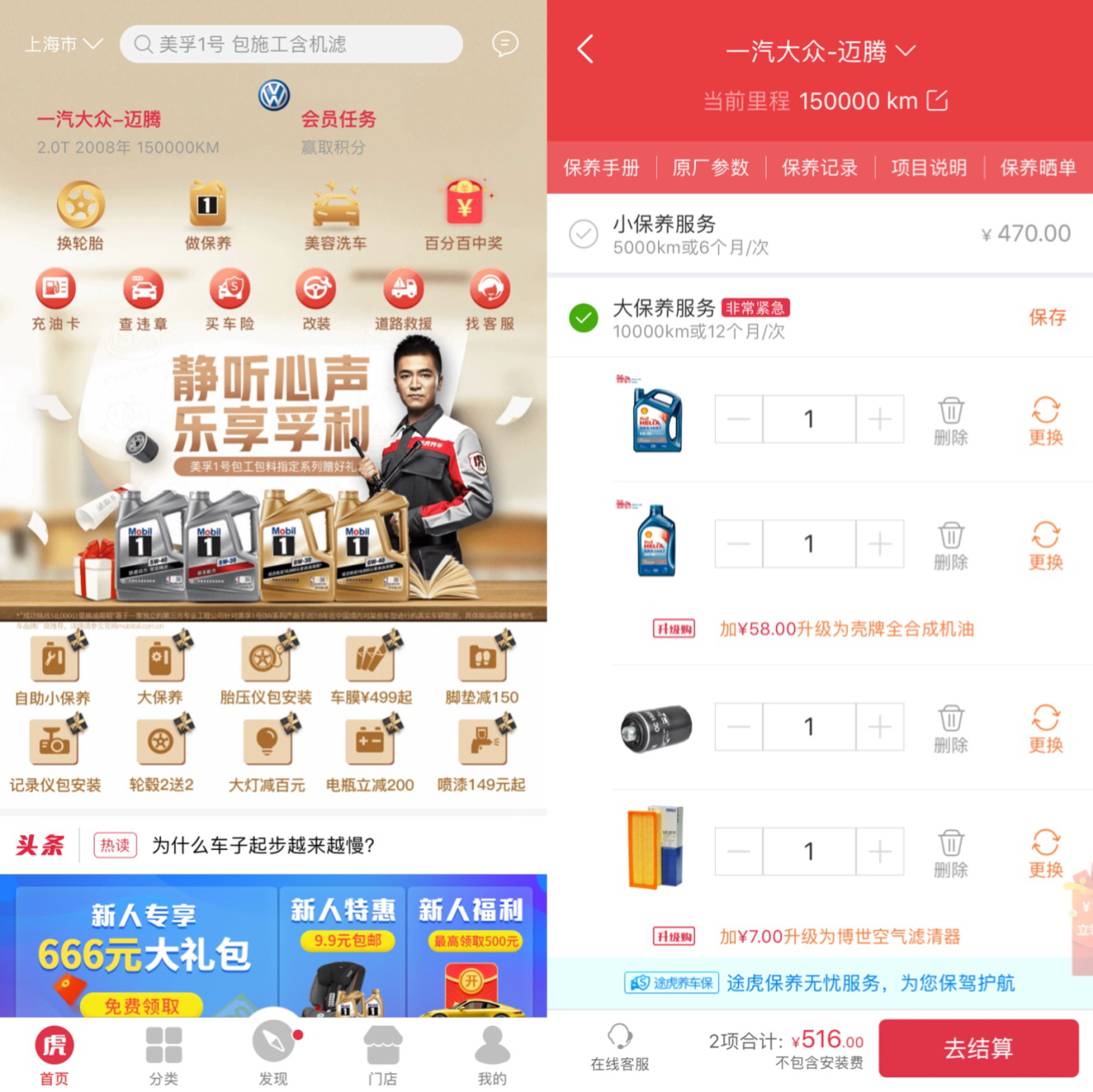The width and height of the screenshot is (1093, 1092).
Task: Open the 上海市 city selector
Action: [x=63, y=44]
